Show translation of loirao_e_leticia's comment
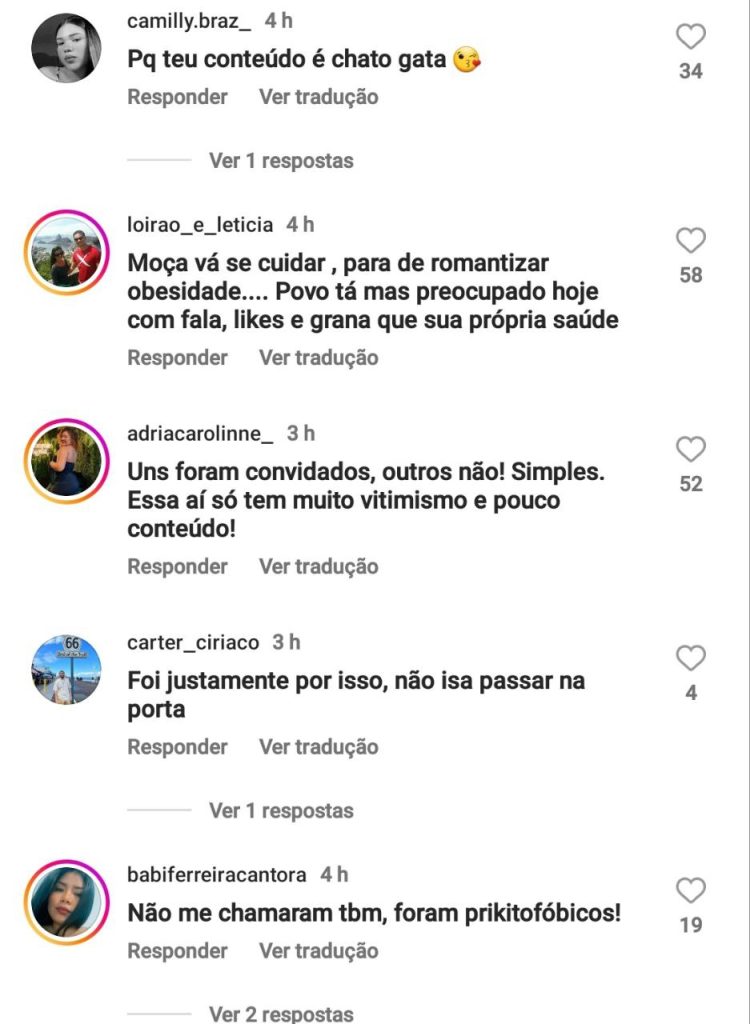The height and width of the screenshot is (1024, 750). coord(318,357)
